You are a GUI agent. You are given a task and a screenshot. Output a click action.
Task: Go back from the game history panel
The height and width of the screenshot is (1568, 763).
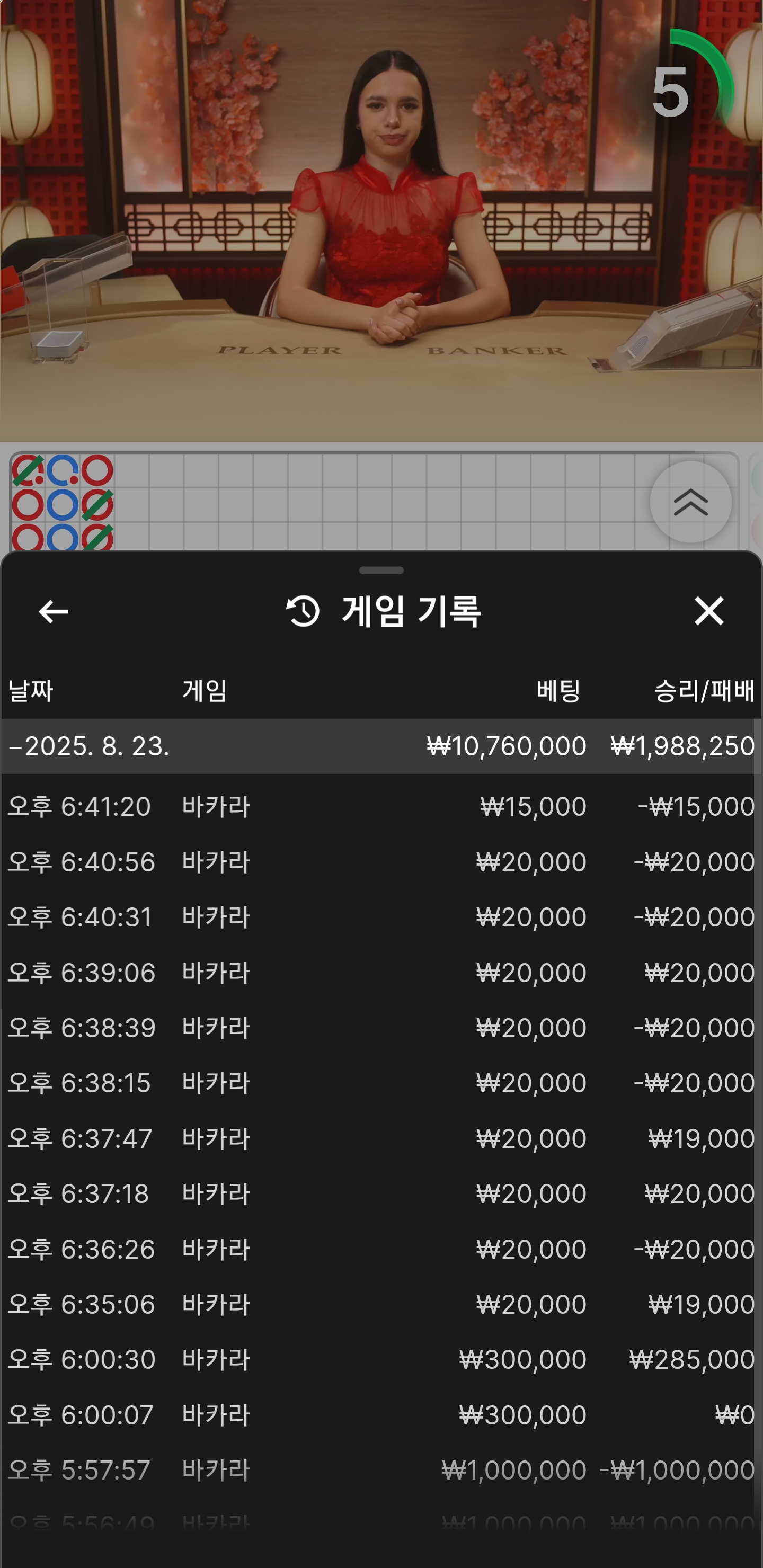pyautogui.click(x=54, y=611)
